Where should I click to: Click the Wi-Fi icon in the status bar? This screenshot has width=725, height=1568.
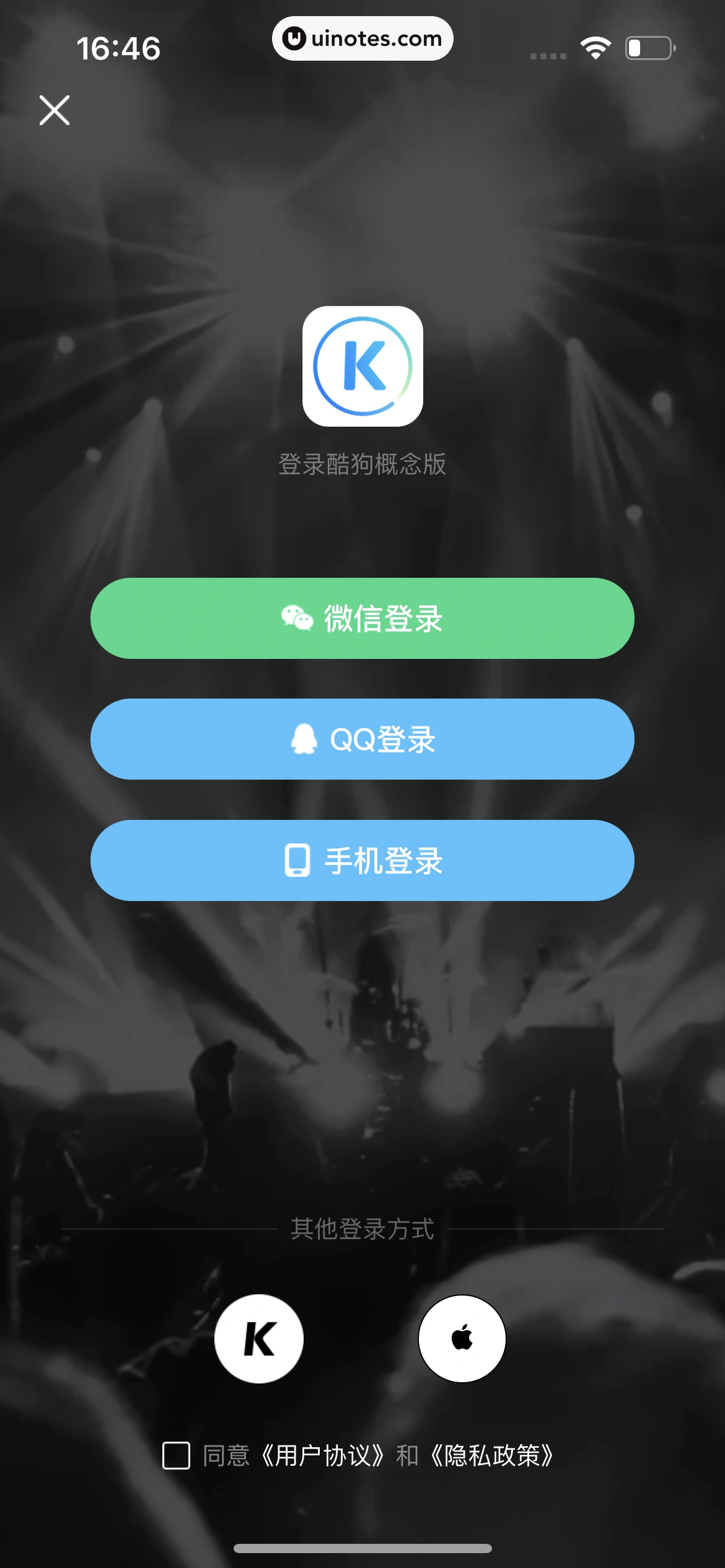(x=595, y=46)
